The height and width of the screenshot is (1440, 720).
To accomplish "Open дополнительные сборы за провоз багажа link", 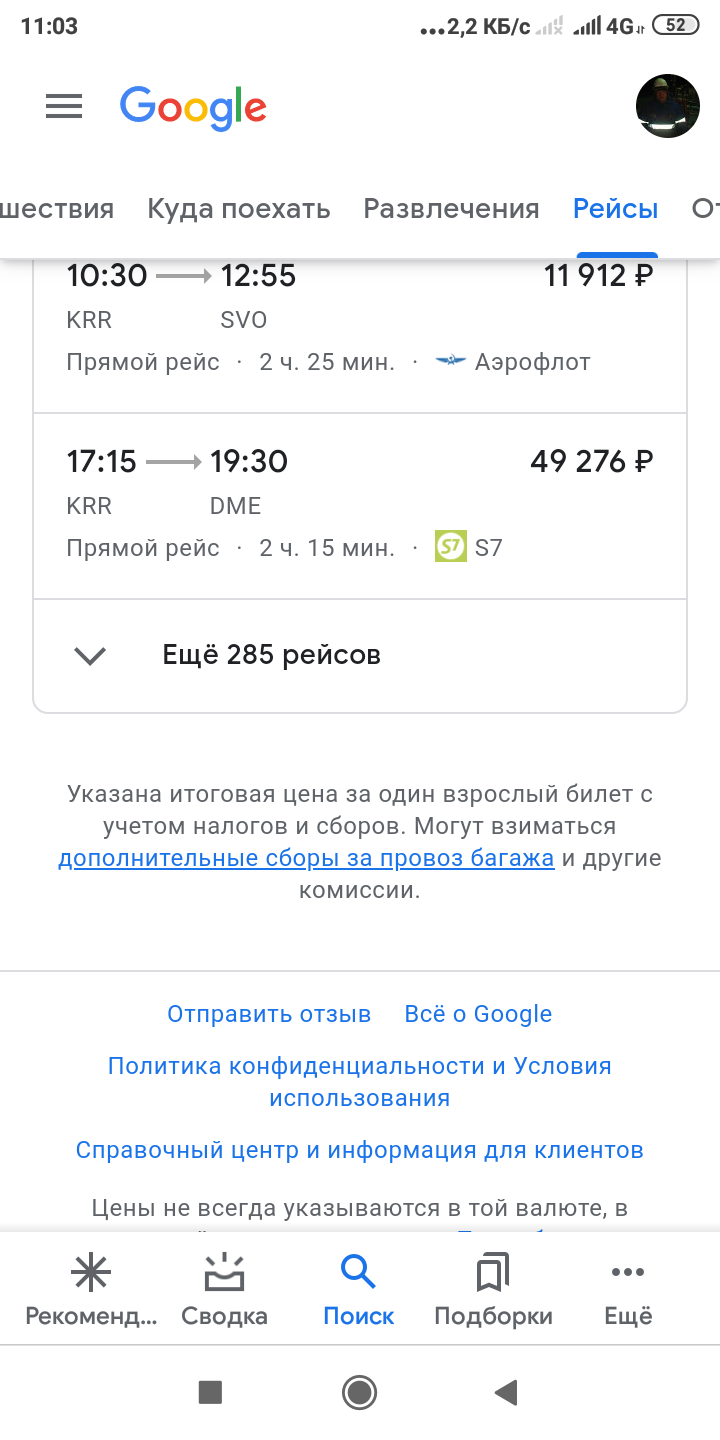I will coord(306,858).
